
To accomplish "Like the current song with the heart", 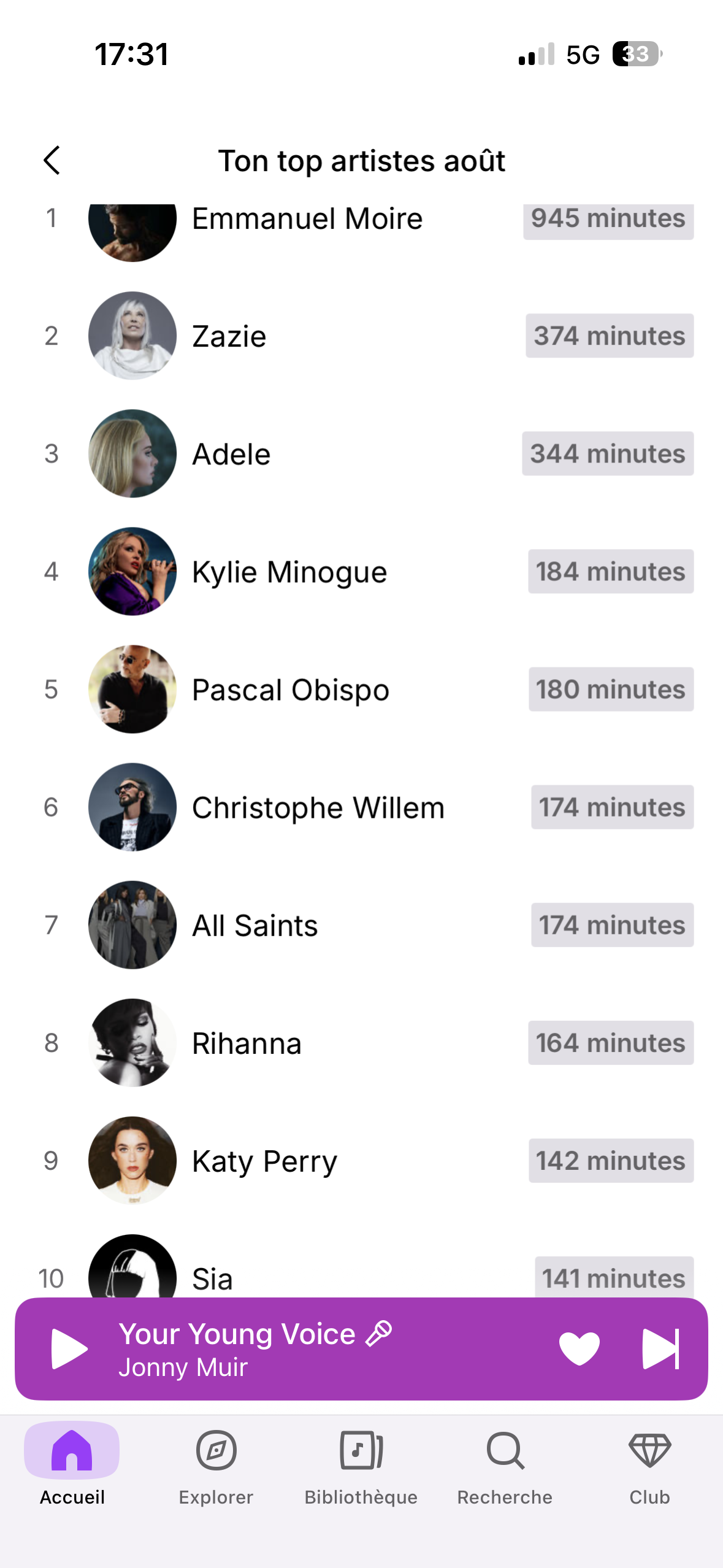I will tap(579, 1348).
